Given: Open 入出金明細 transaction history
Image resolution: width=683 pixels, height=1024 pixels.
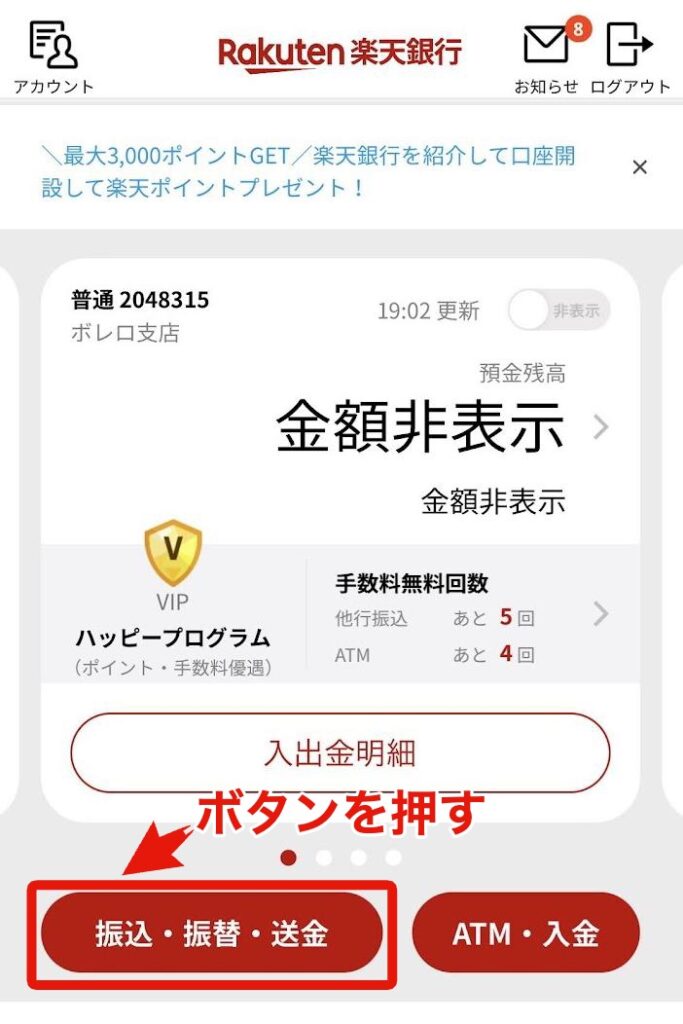Looking at the screenshot, I should click(340, 753).
